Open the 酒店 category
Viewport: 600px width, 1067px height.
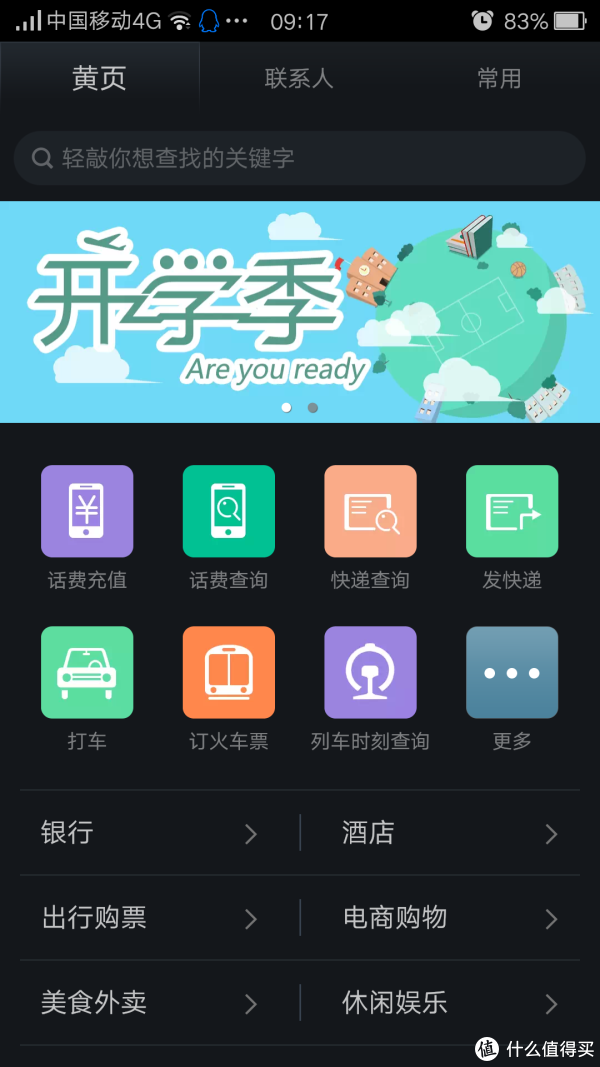(x=450, y=833)
